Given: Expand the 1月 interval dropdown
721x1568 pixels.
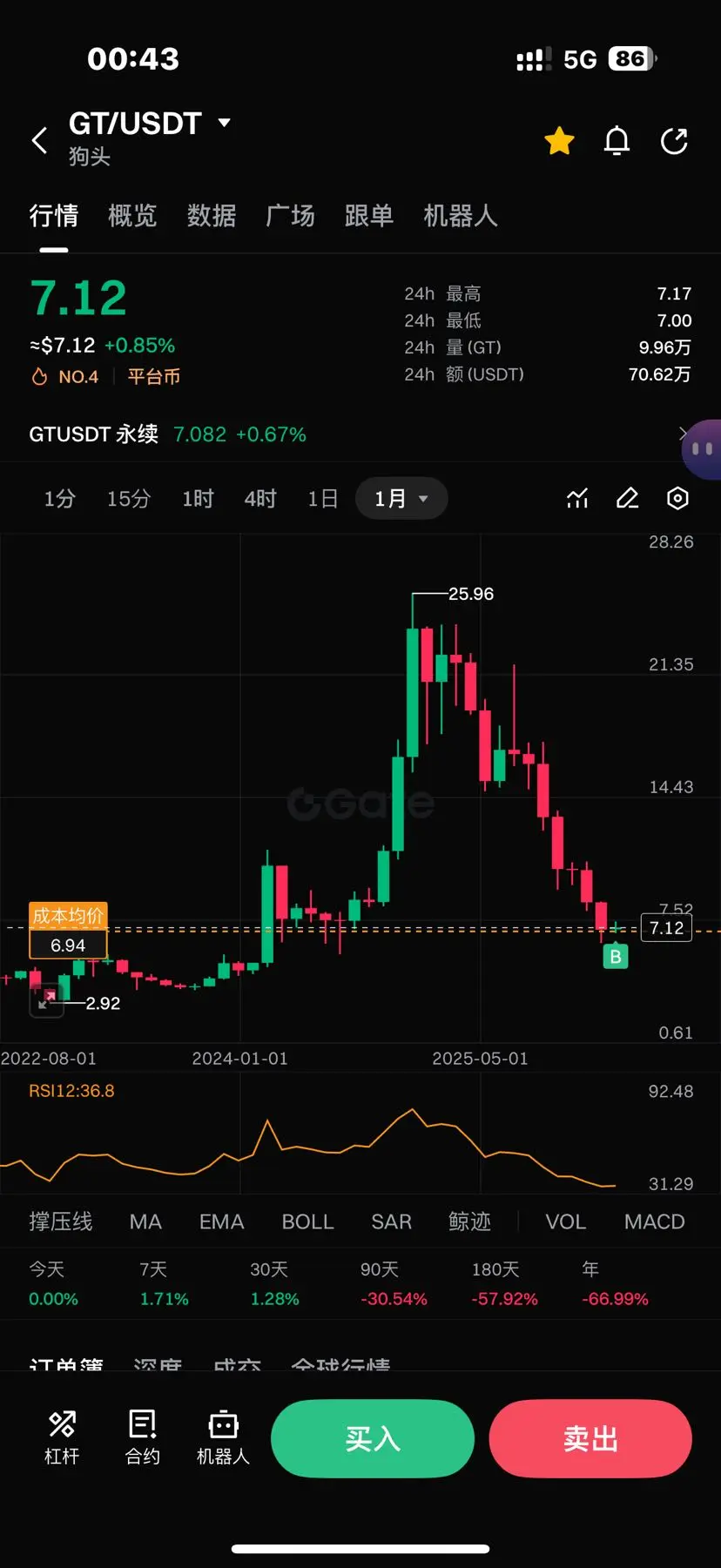Looking at the screenshot, I should 401,499.
